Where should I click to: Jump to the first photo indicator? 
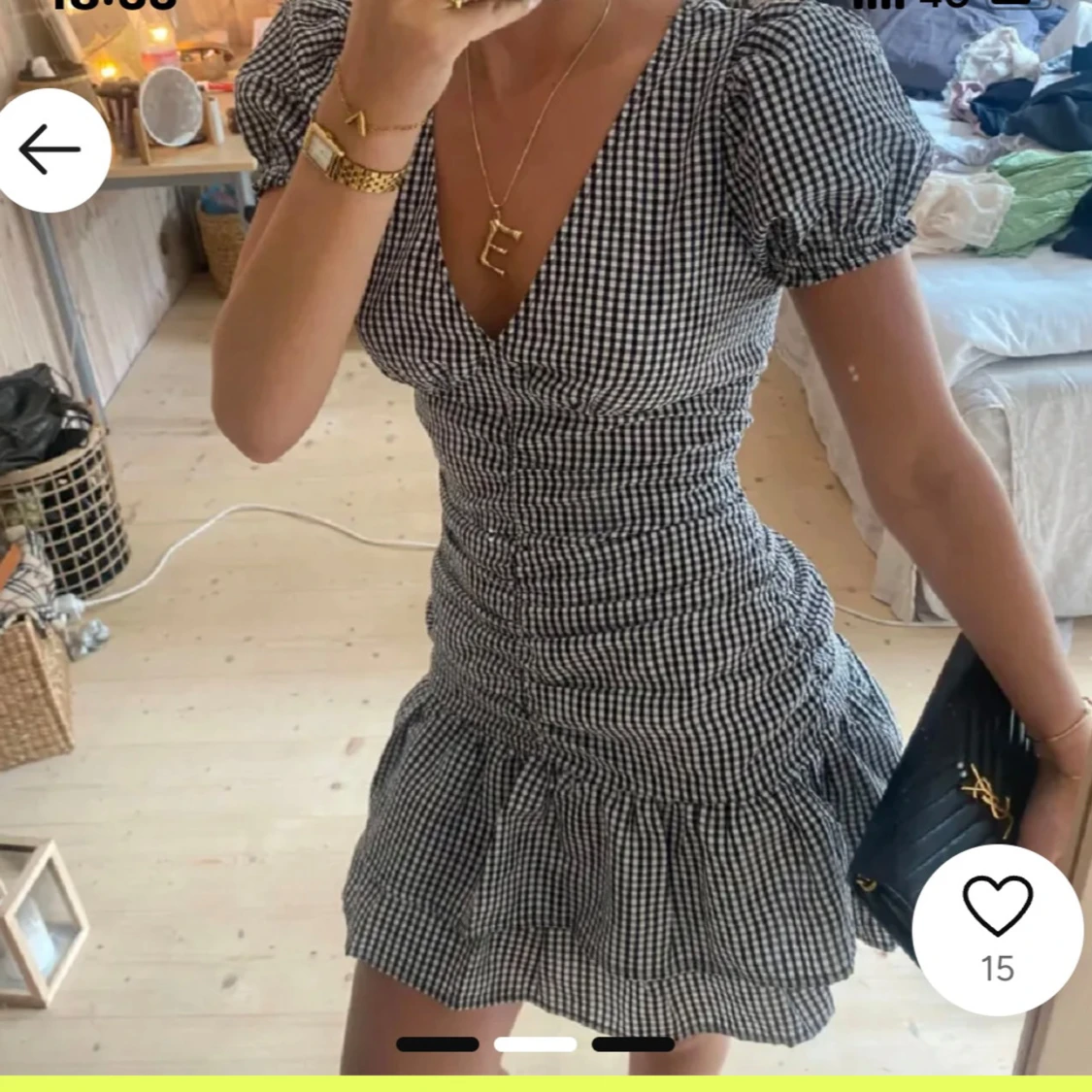point(438,1044)
